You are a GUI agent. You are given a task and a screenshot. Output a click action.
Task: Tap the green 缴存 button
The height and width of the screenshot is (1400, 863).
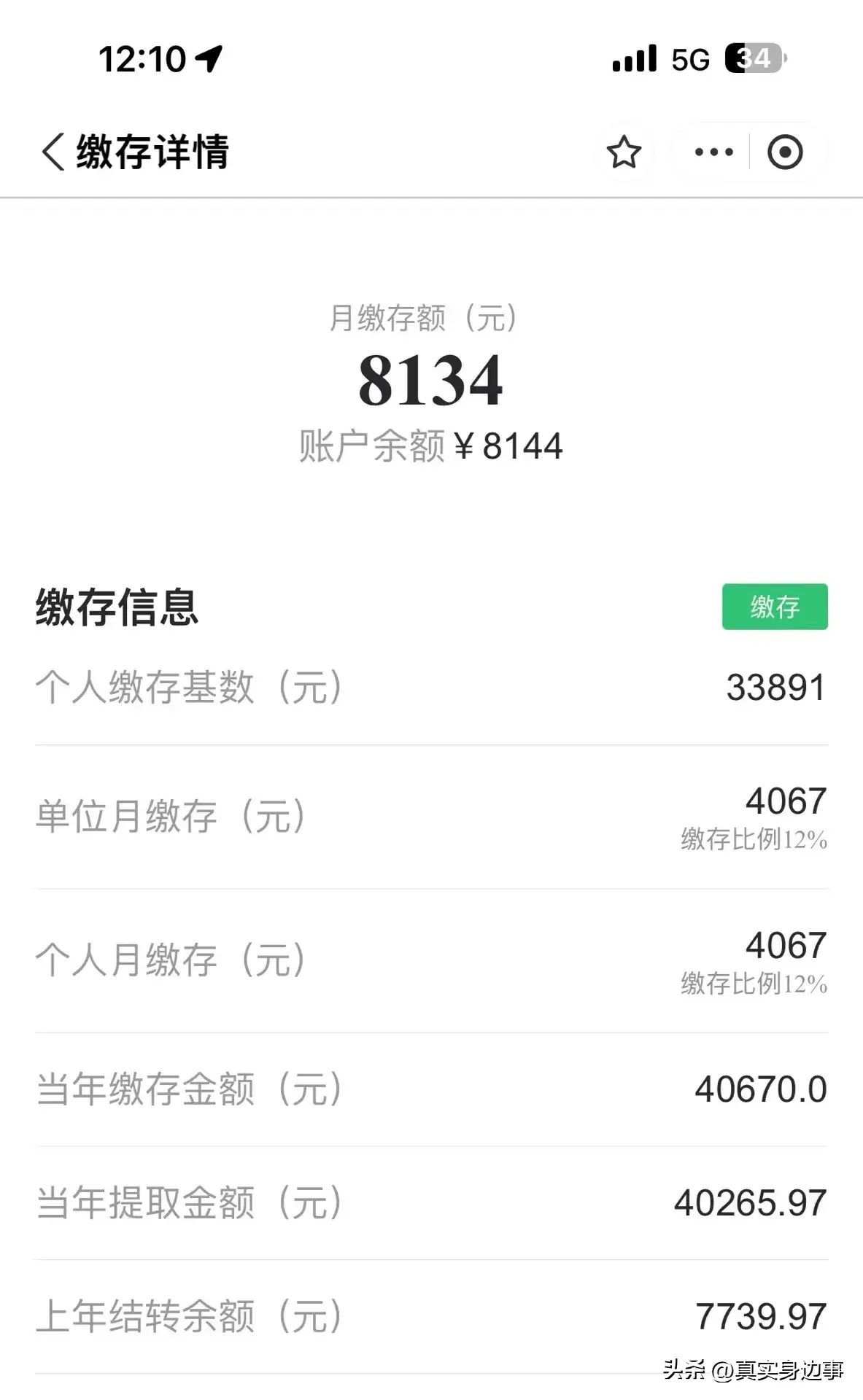point(775,607)
